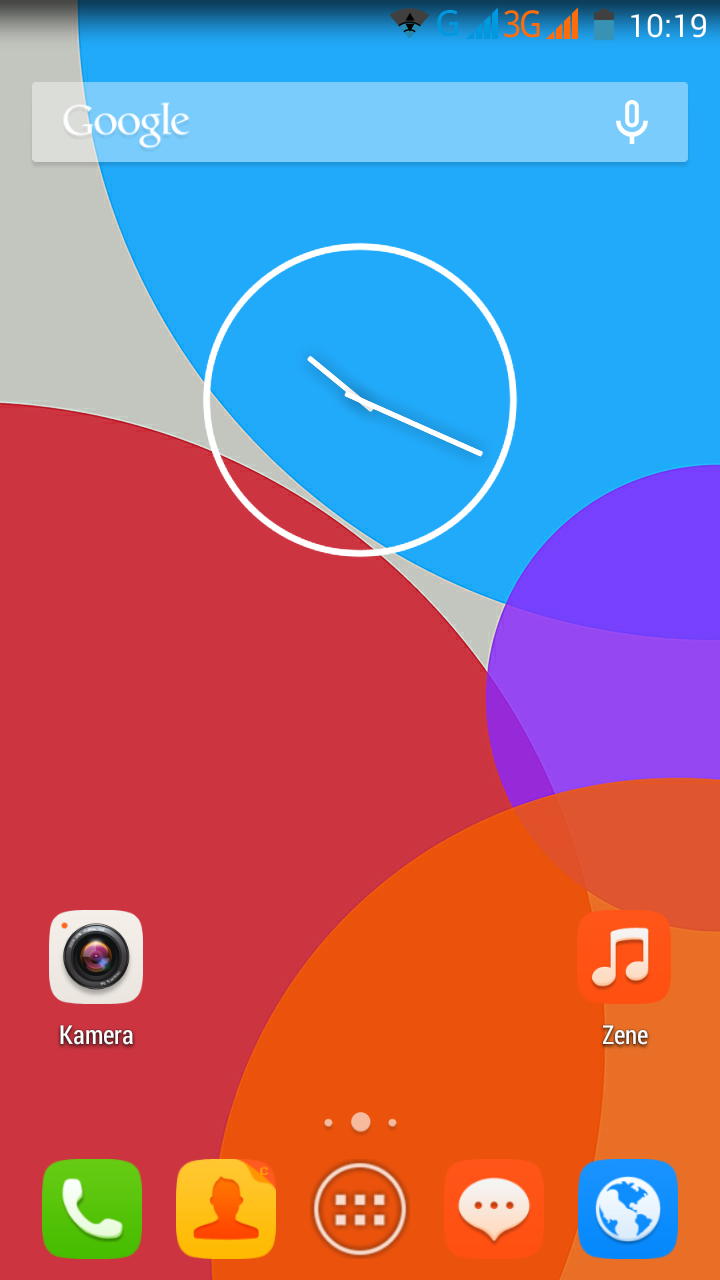The height and width of the screenshot is (1280, 720).
Task: Start voice search with the microphone
Action: [631, 122]
